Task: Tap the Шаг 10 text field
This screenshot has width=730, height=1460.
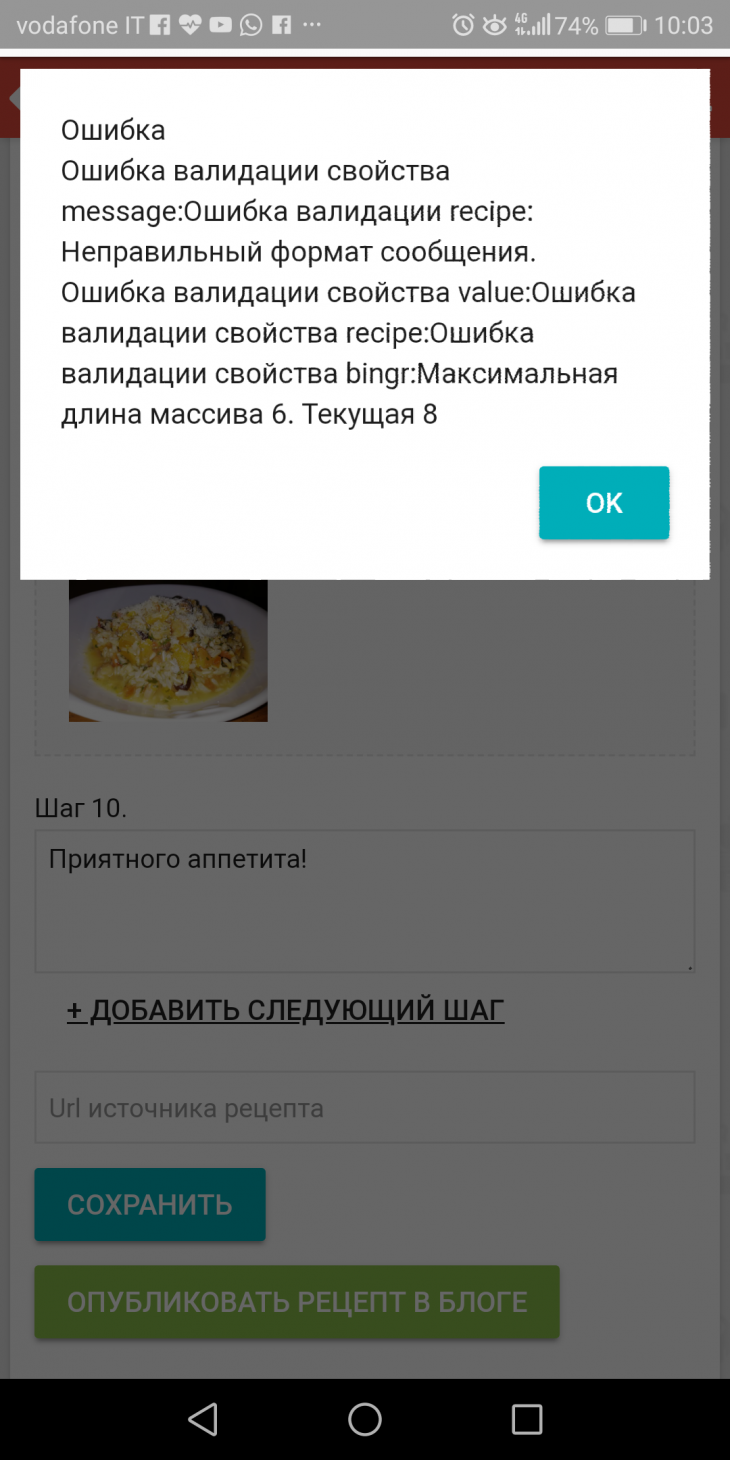Action: (x=364, y=900)
